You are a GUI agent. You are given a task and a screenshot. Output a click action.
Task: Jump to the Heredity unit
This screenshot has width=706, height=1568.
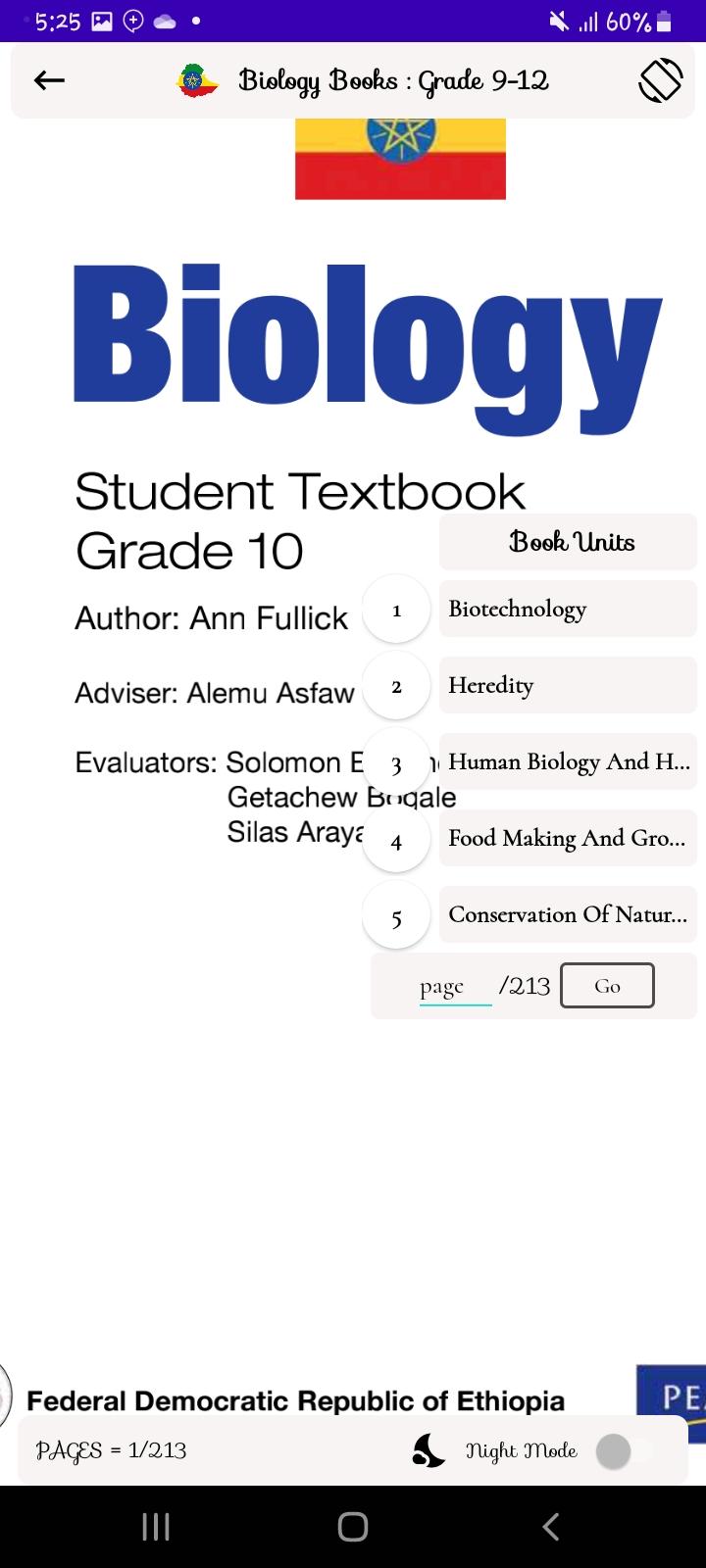click(568, 685)
